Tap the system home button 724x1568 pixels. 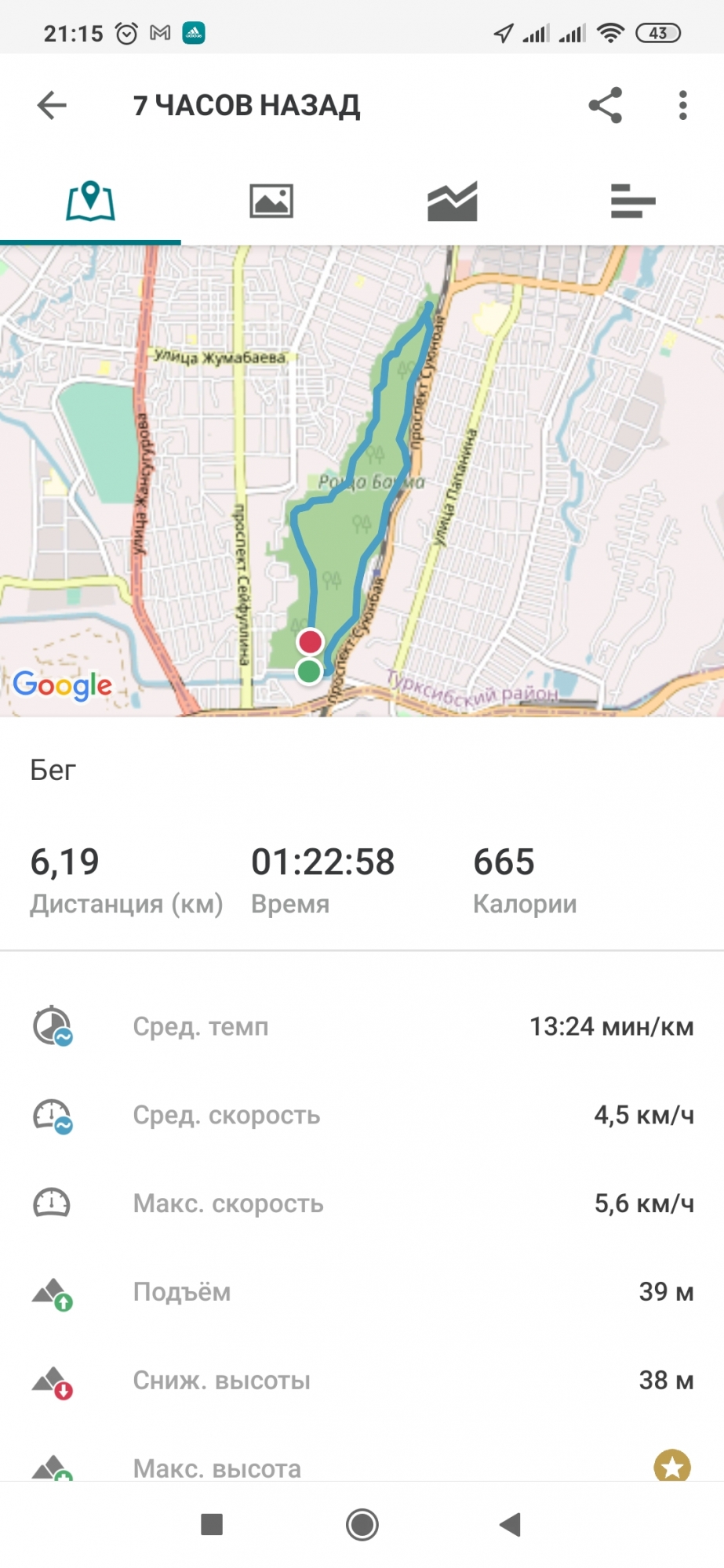[x=362, y=1525]
